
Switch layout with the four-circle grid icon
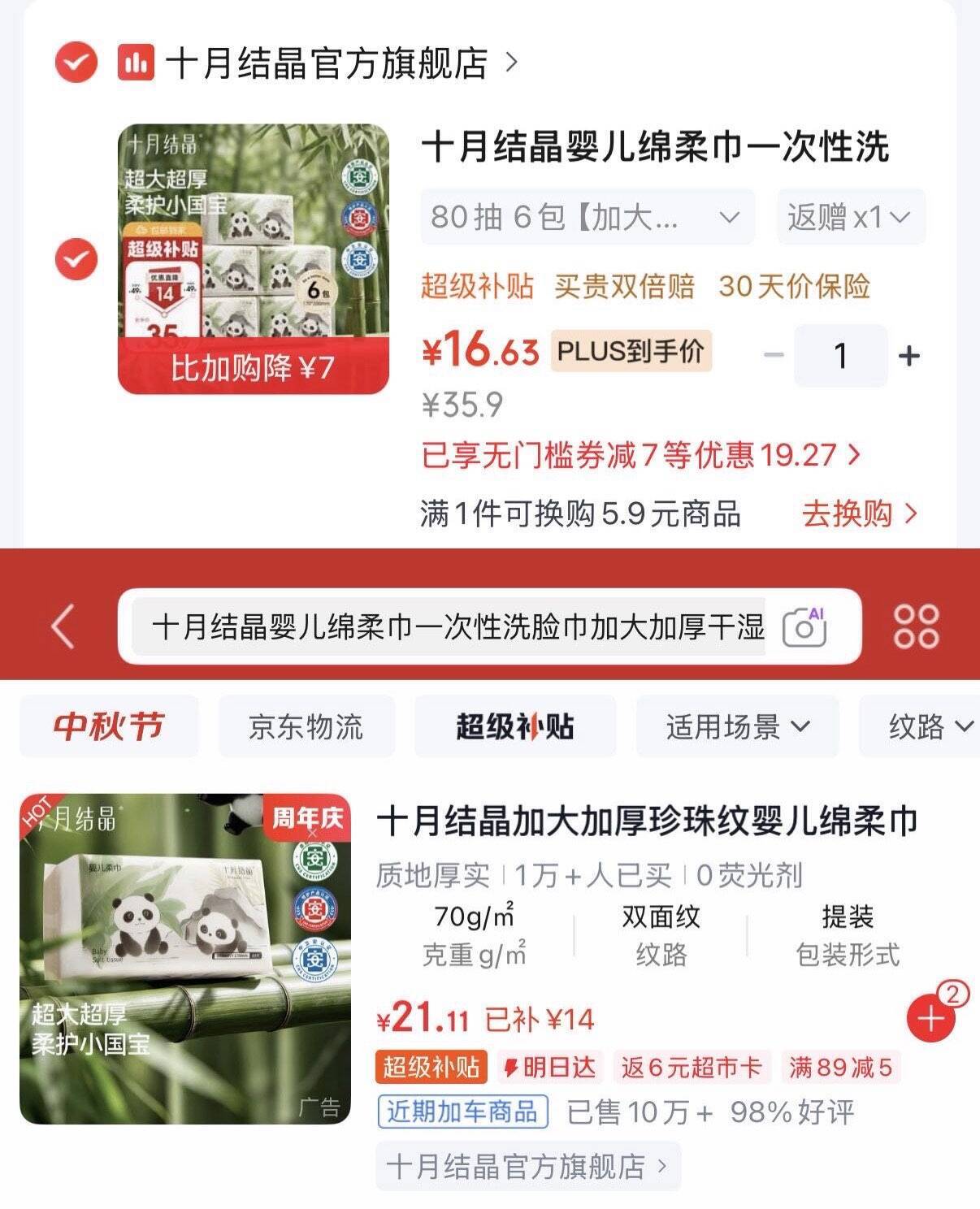(916, 626)
